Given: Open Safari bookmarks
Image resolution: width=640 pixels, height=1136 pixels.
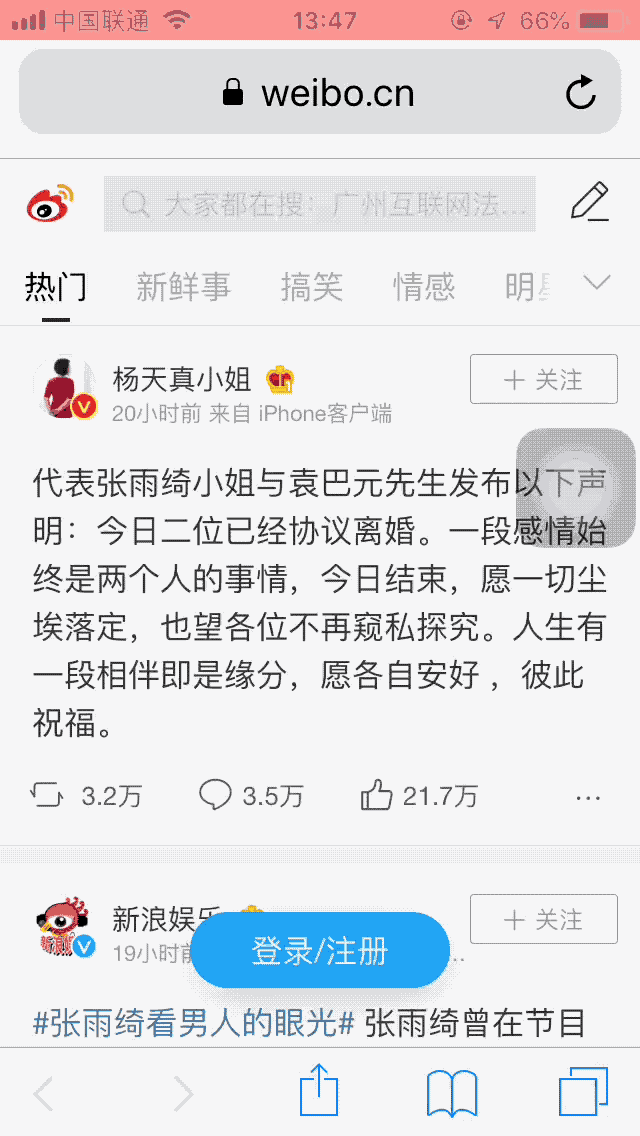Looking at the screenshot, I should 452,1092.
